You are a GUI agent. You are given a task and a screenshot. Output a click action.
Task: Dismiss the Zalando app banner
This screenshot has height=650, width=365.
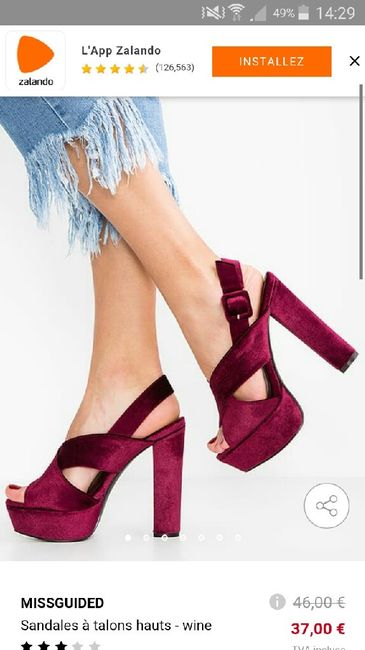354,61
